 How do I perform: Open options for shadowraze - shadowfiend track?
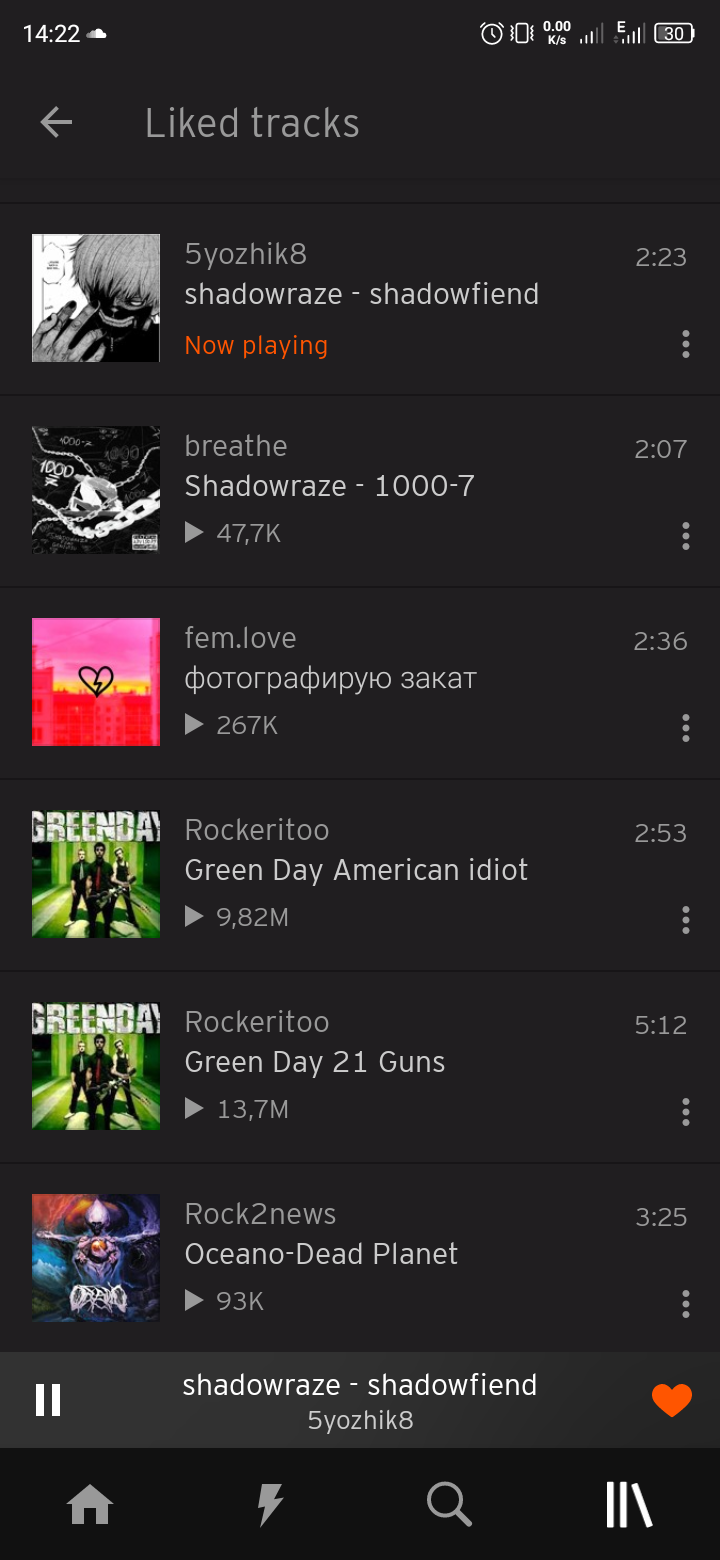(x=685, y=345)
